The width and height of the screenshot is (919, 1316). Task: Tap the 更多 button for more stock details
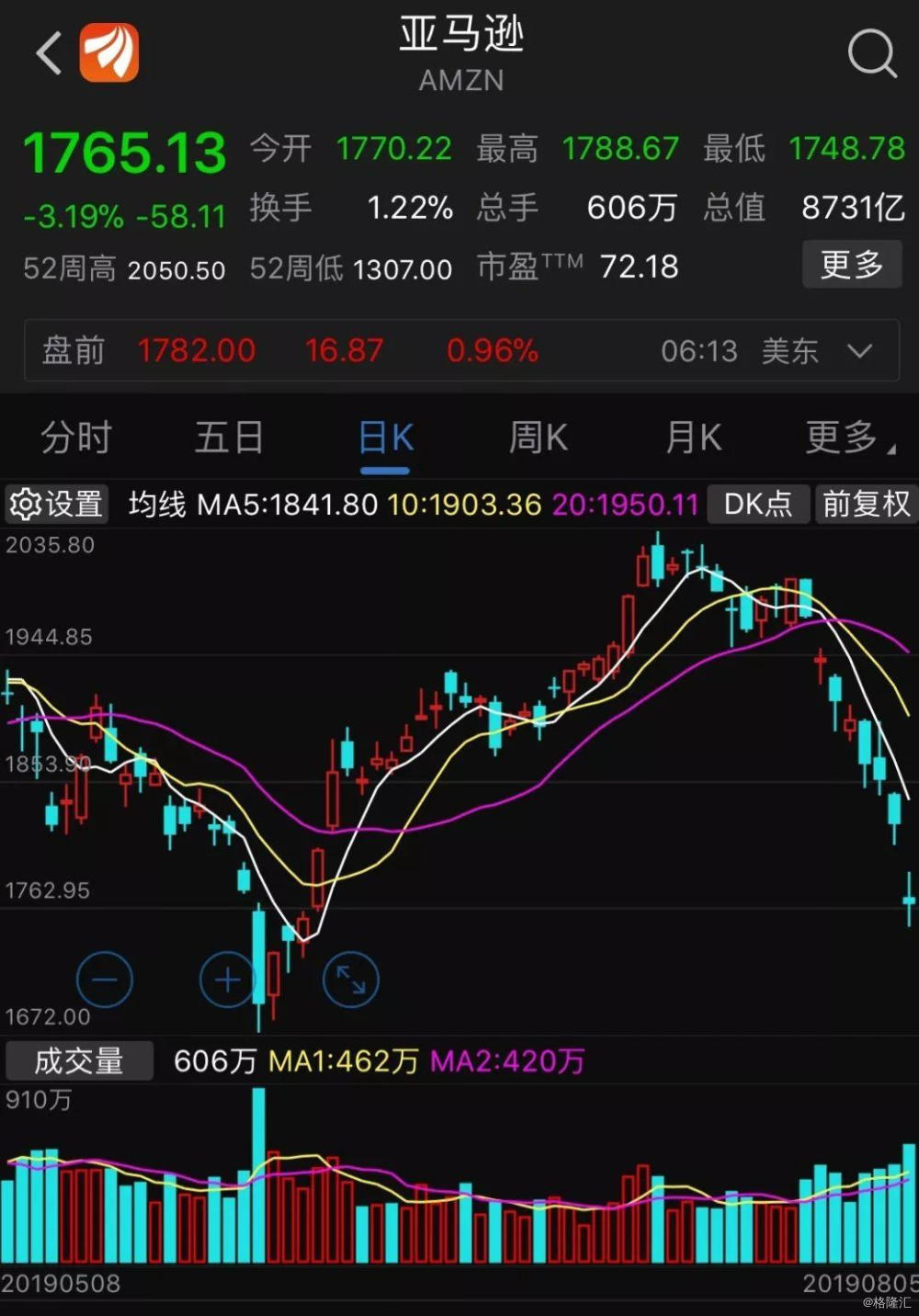(x=851, y=265)
